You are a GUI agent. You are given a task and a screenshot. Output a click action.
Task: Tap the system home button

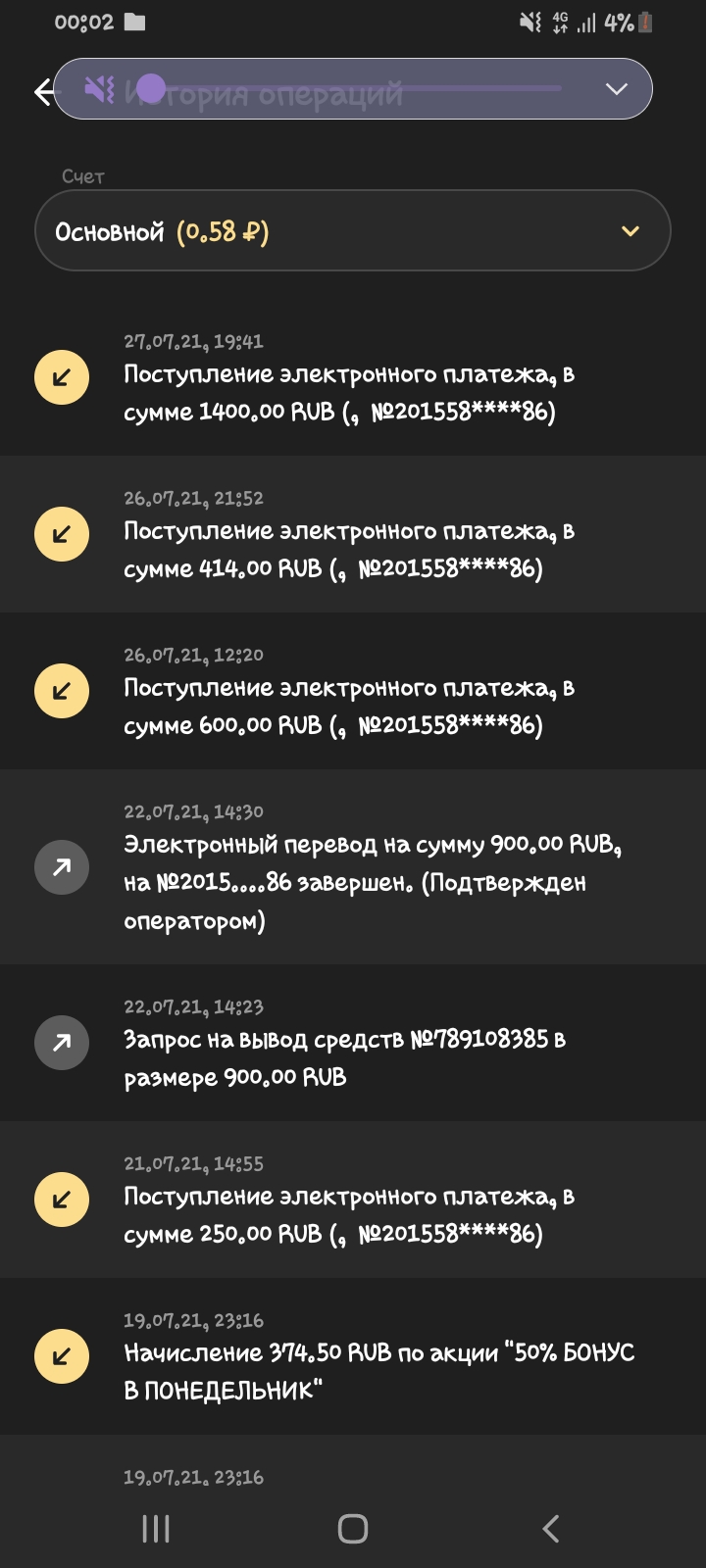click(352, 1529)
